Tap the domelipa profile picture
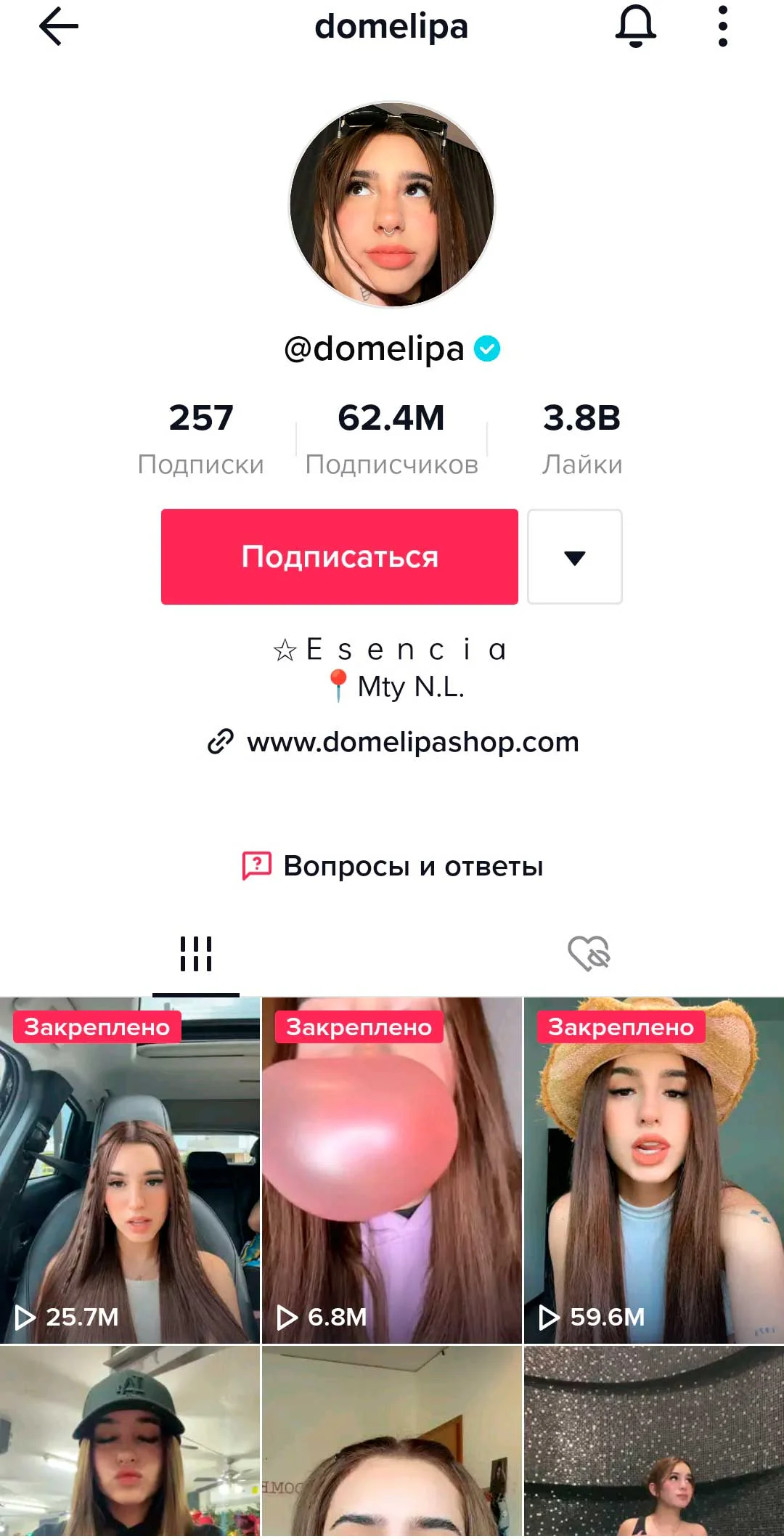 point(392,205)
